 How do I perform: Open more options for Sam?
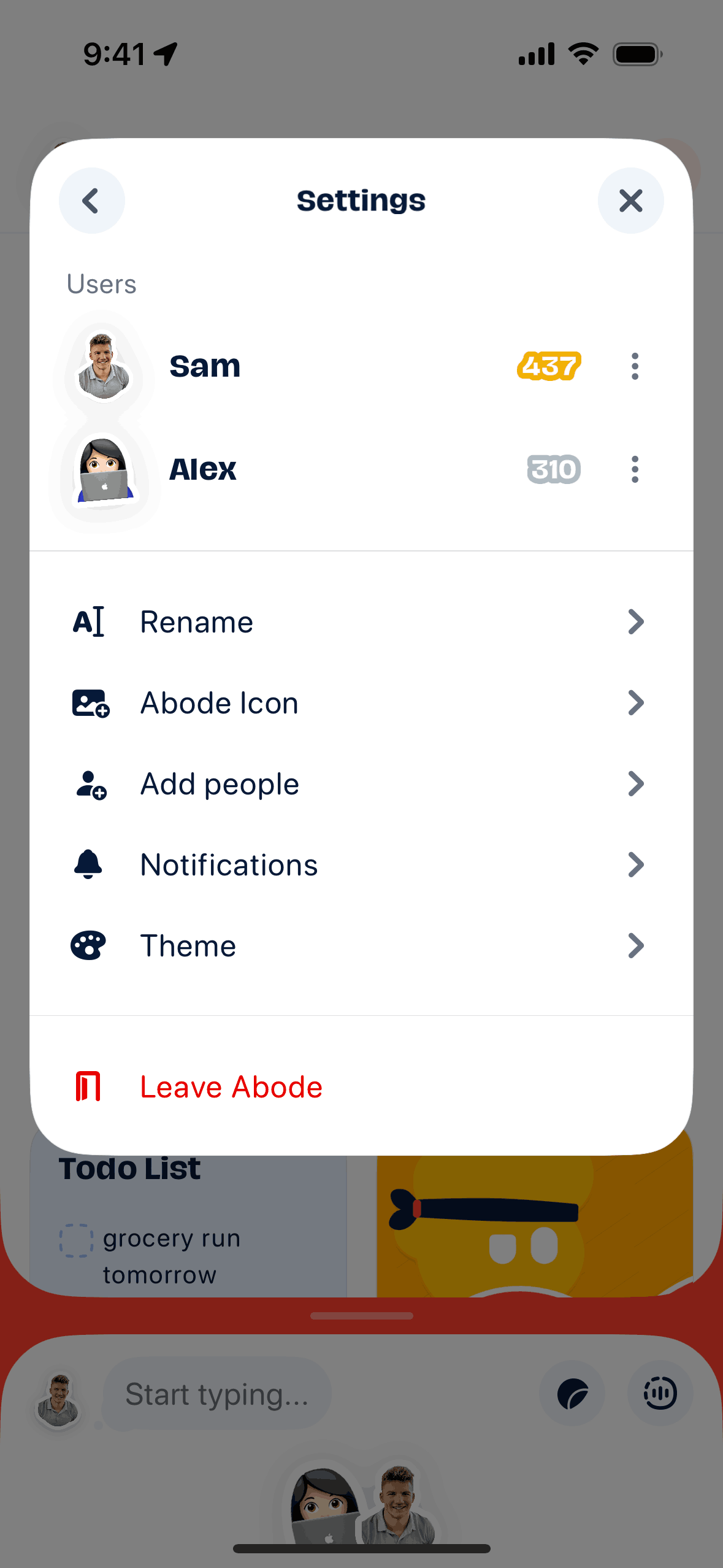pyautogui.click(x=635, y=366)
